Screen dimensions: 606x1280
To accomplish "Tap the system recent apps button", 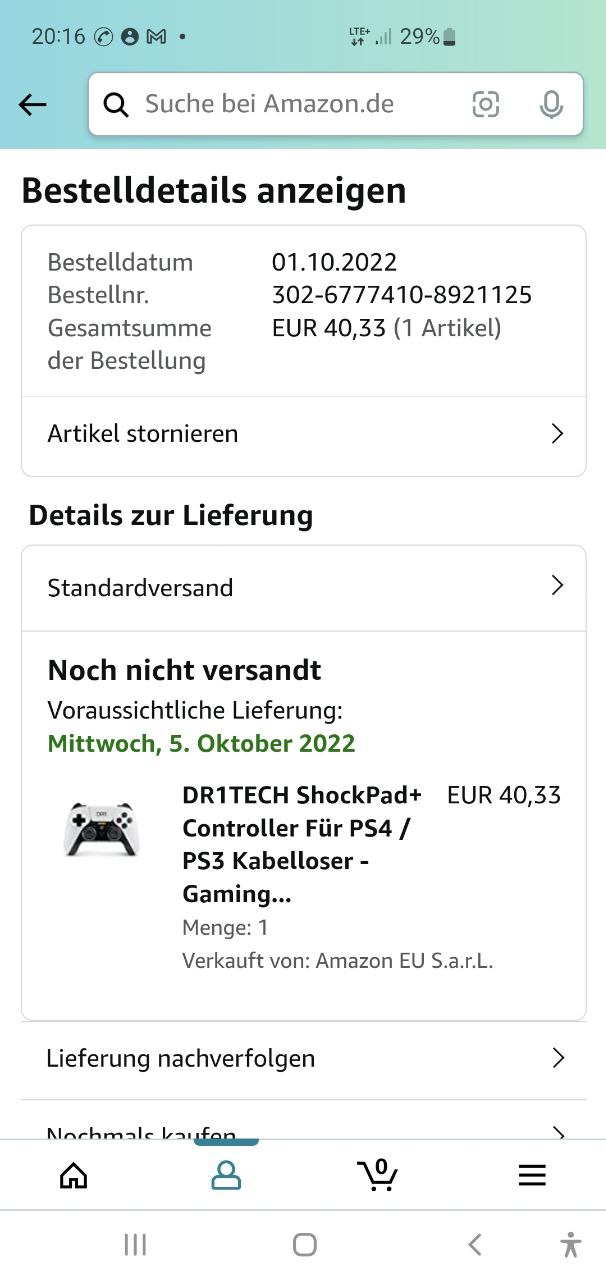I will tap(135, 1244).
